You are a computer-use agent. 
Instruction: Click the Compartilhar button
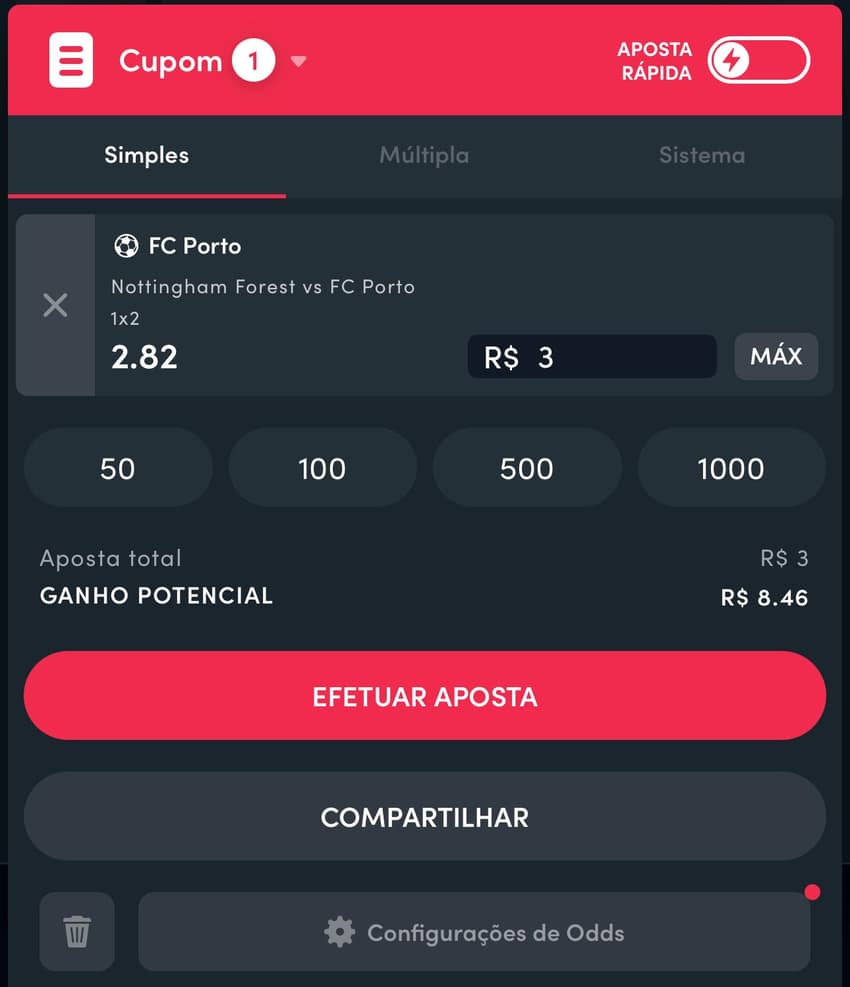click(x=424, y=817)
